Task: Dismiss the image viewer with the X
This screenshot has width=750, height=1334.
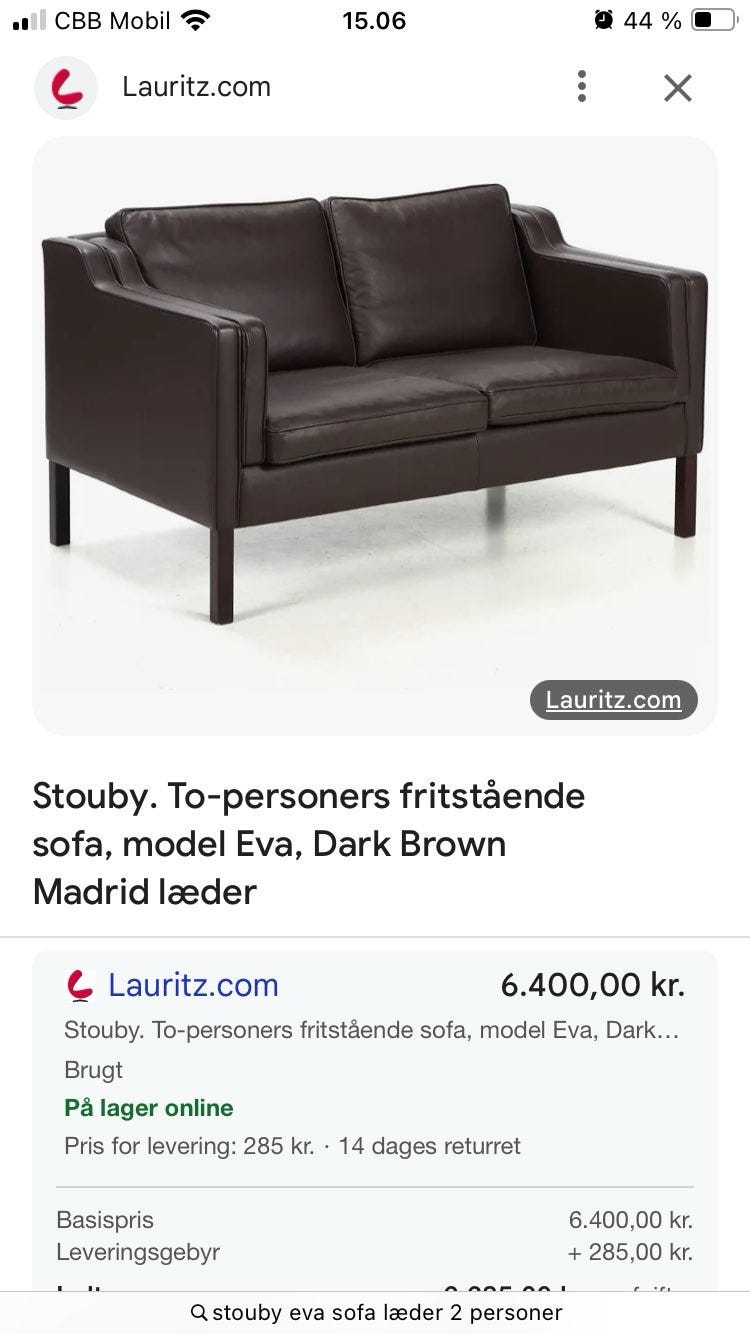Action: coord(677,87)
